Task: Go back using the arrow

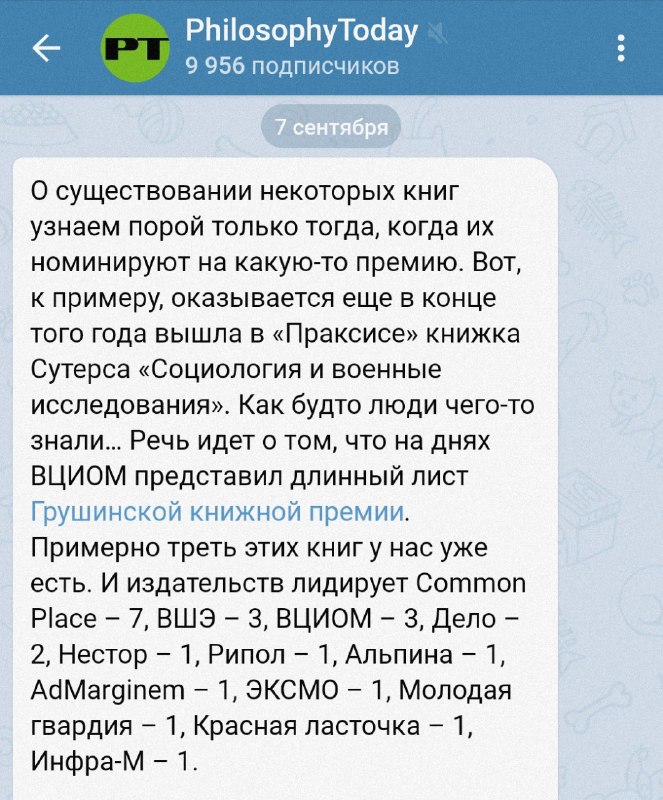Action: point(46,48)
